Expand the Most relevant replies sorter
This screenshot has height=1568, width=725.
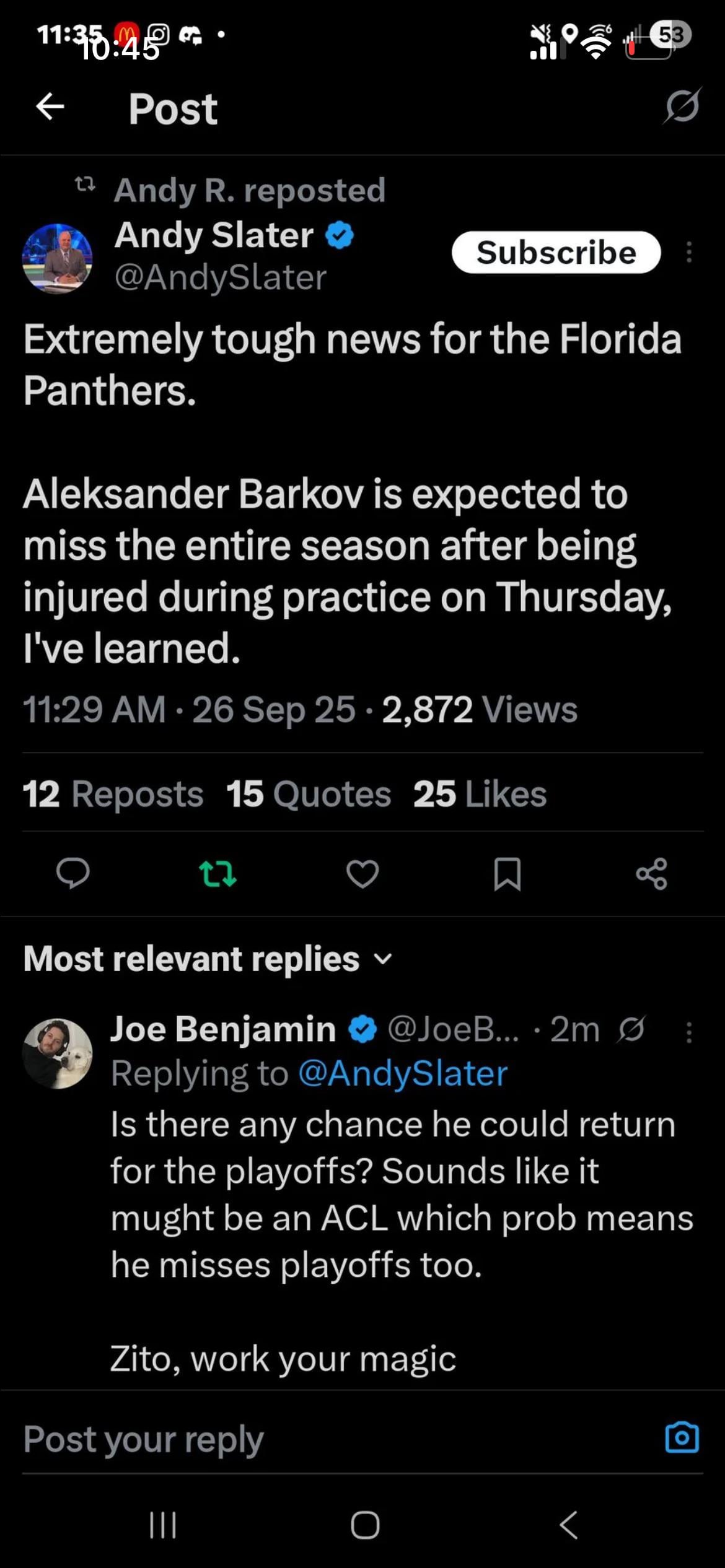208,959
